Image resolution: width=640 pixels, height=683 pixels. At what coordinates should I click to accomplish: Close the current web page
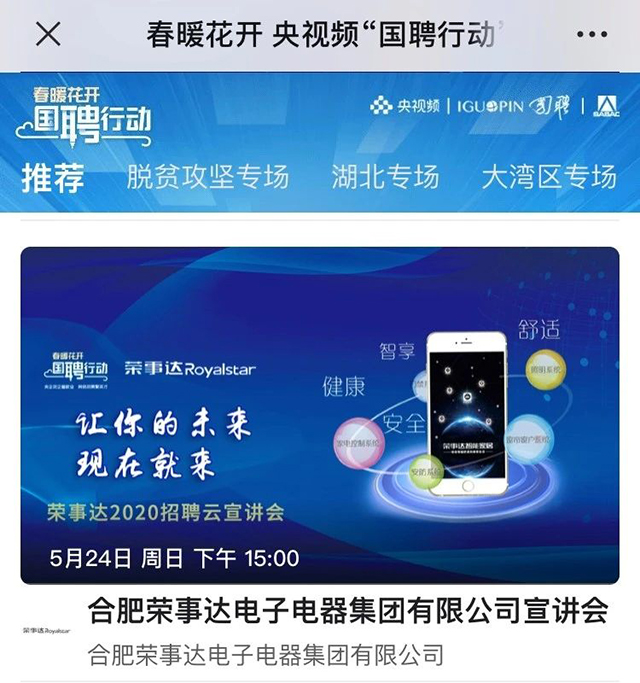(x=47, y=35)
